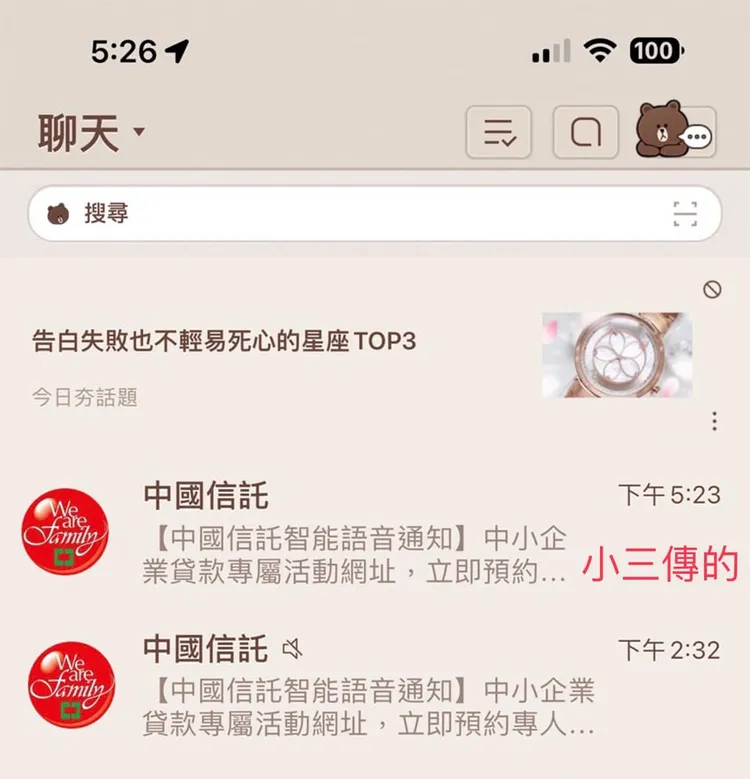Open the new chat speech bubble icon

[x=584, y=131]
